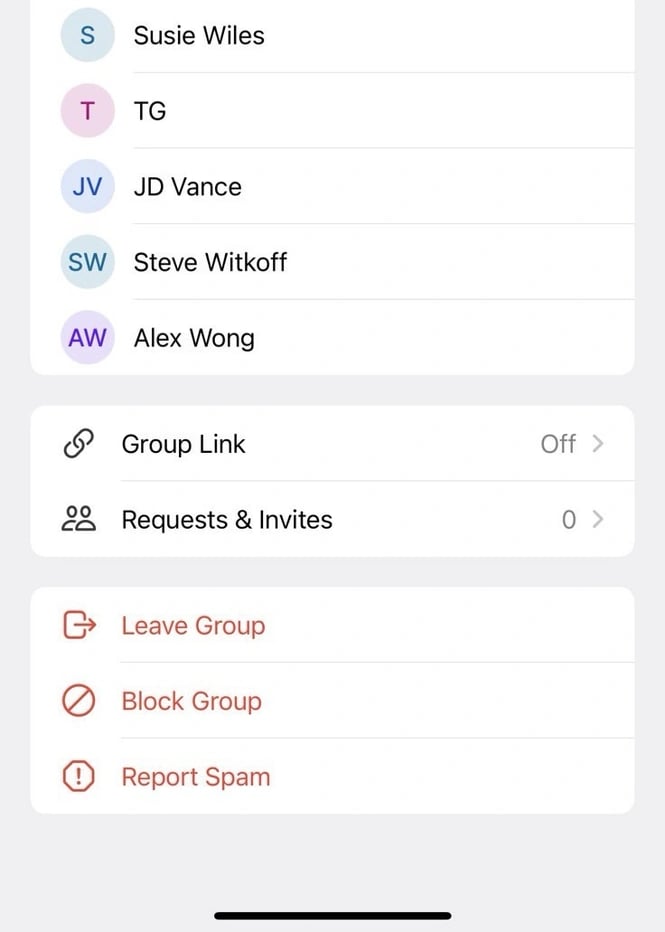
Task: Report this group as spam
Action: (x=195, y=777)
